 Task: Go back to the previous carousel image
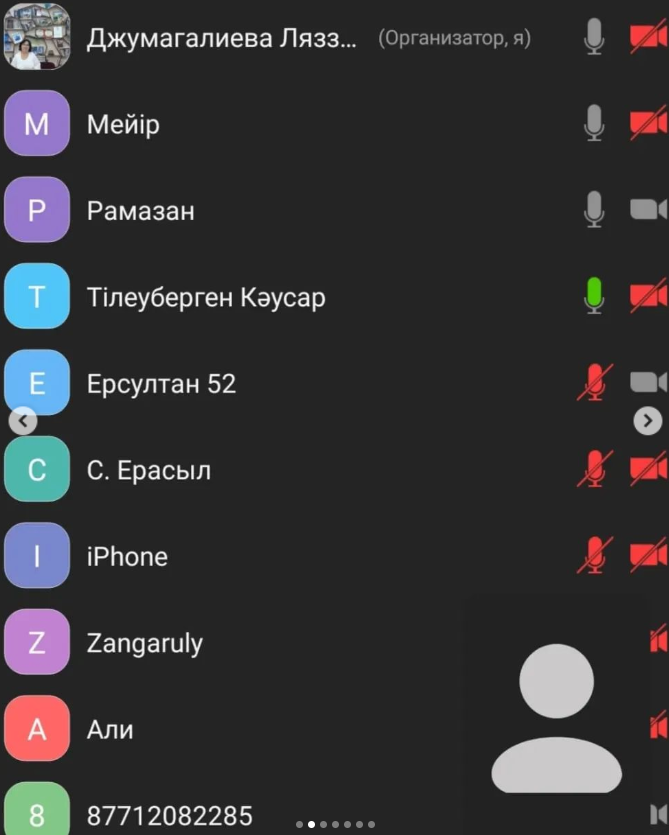pos(23,421)
